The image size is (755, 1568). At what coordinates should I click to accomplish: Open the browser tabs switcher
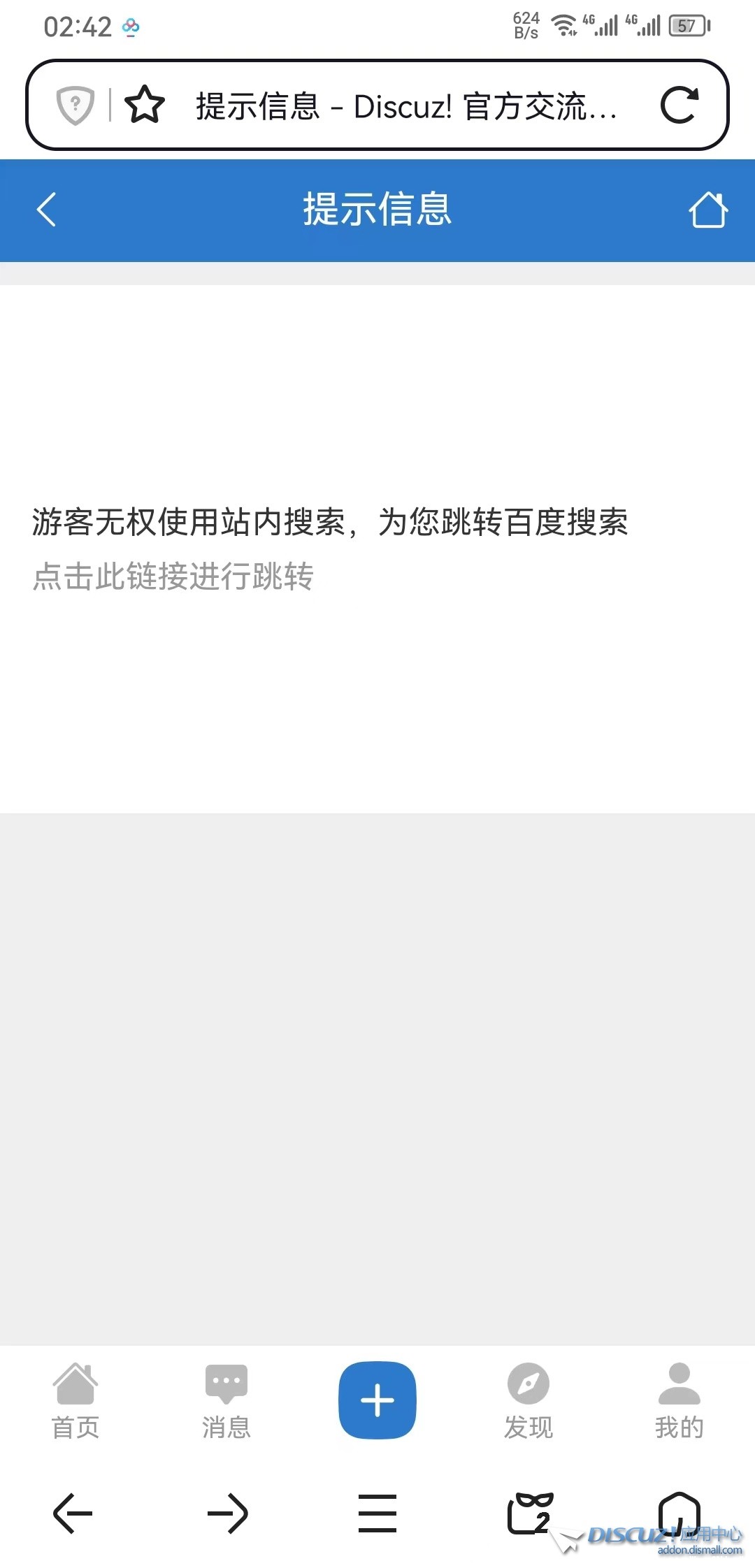point(530,1513)
